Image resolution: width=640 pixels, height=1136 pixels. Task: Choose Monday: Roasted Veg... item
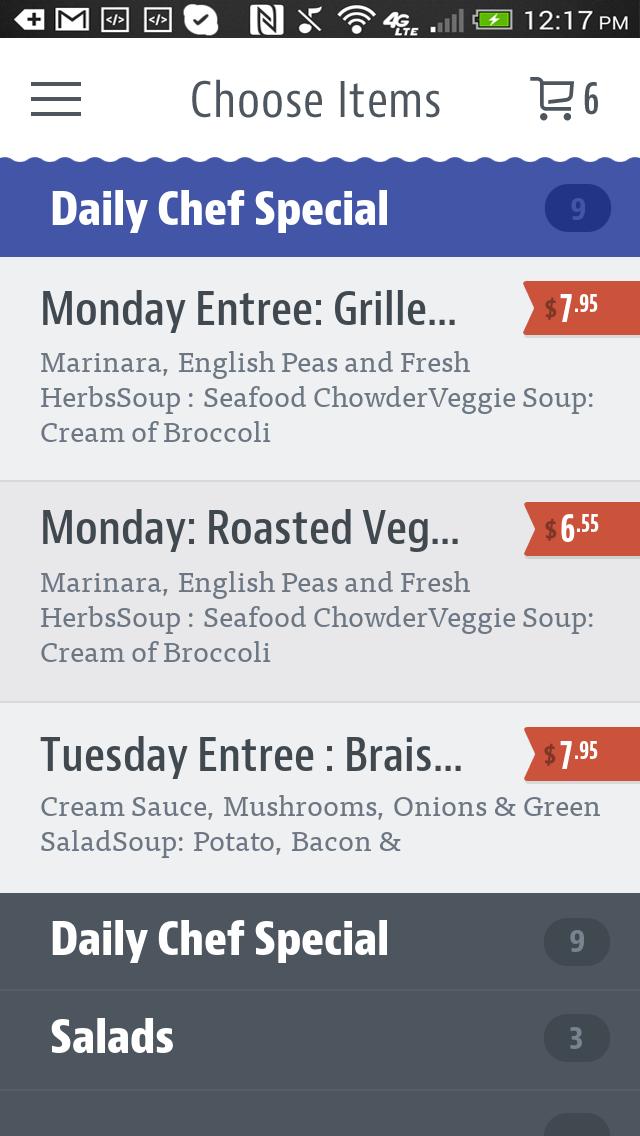tap(320, 591)
